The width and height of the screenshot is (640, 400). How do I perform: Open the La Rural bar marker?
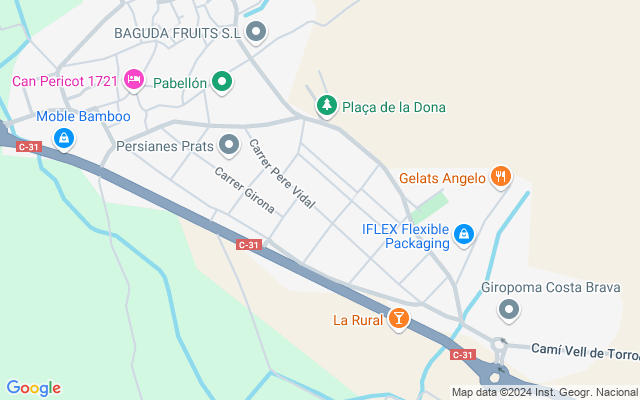click(399, 320)
